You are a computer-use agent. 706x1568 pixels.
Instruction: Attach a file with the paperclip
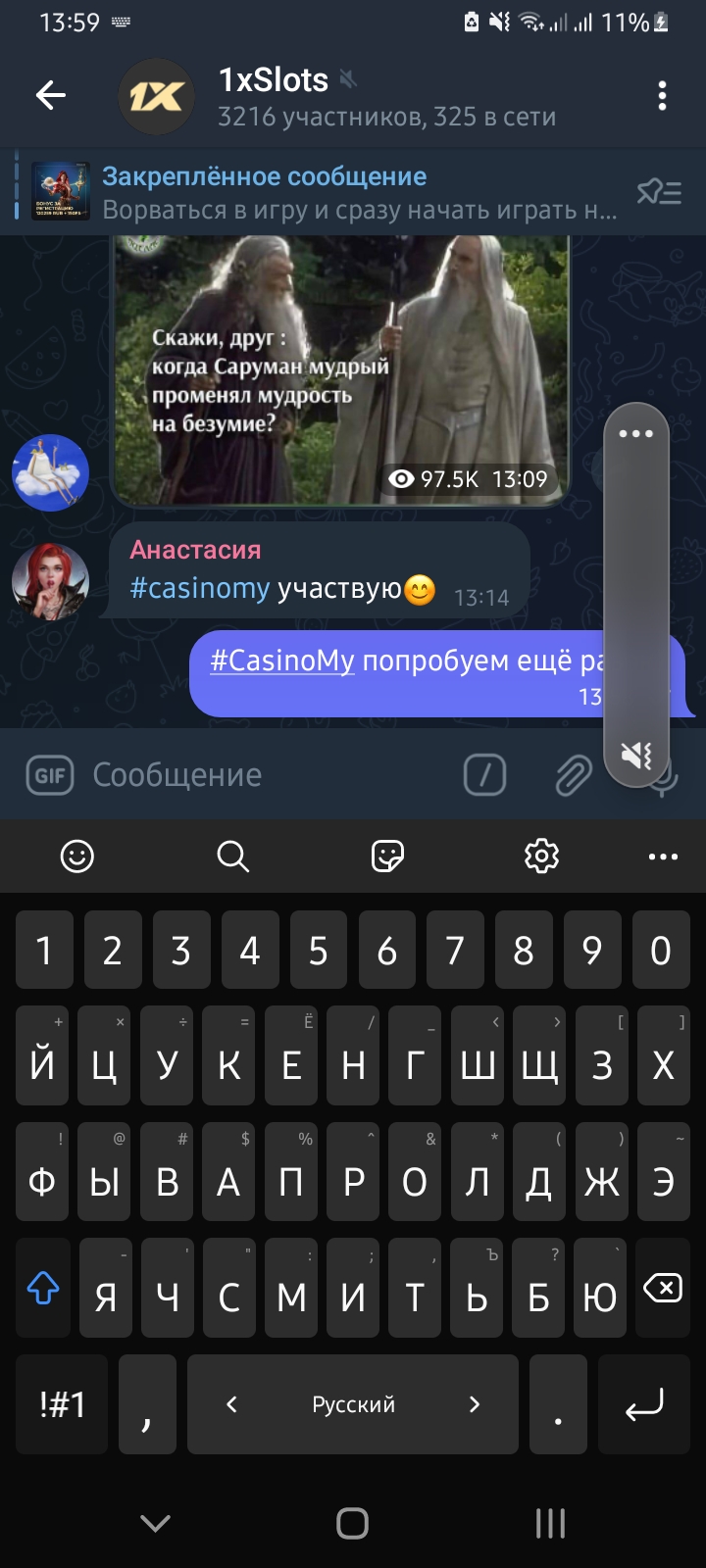pos(574,775)
